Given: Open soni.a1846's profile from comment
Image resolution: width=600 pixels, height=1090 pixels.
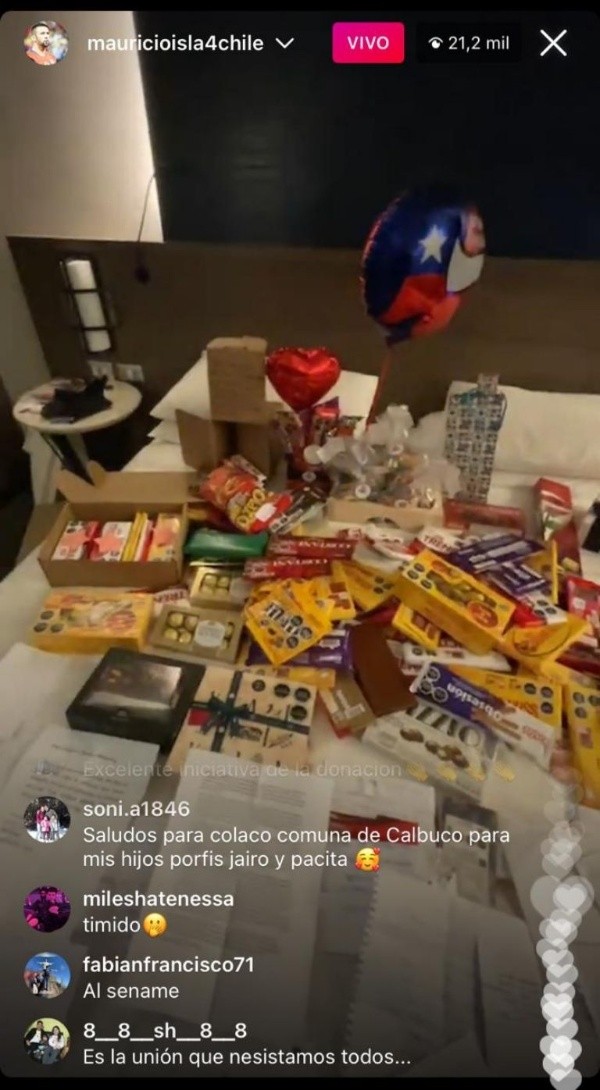Looking at the screenshot, I should coord(47,820).
